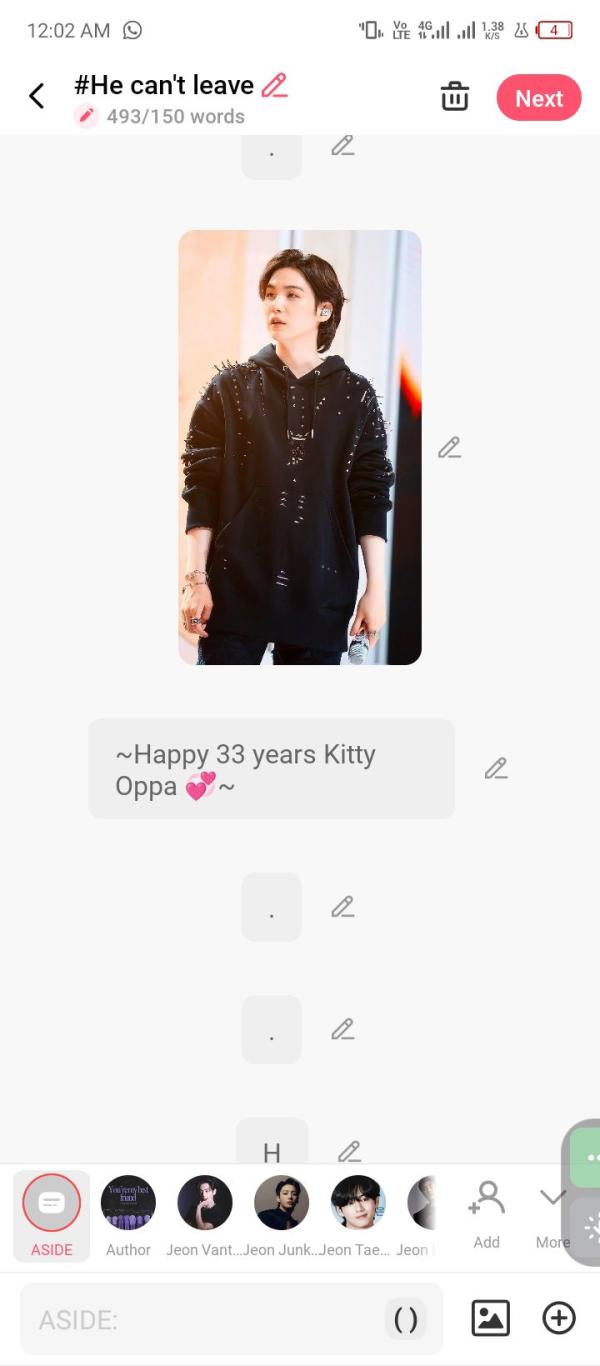Select the ASIDE speaker
Image resolution: width=600 pixels, height=1366 pixels.
pos(51,1214)
